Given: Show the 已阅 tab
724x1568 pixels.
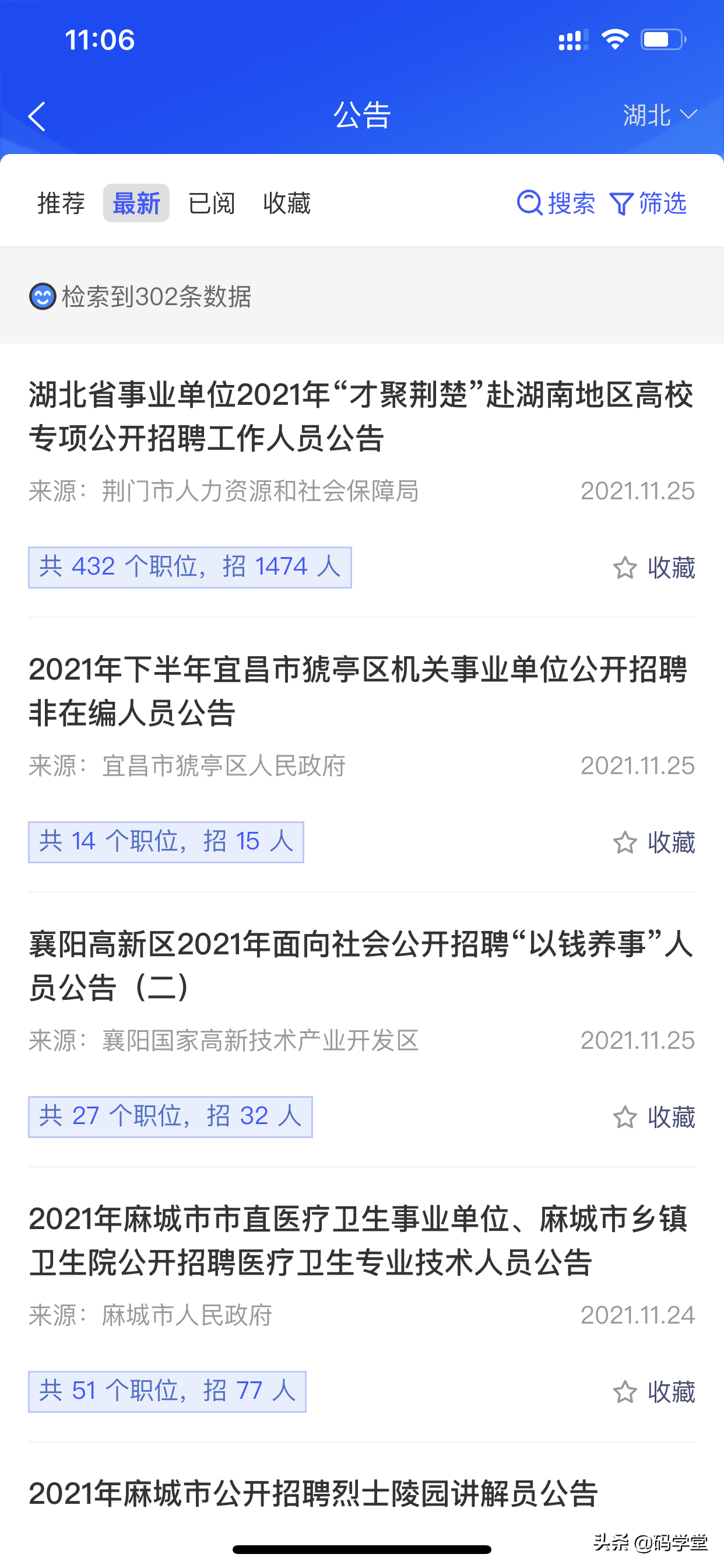Looking at the screenshot, I should coord(211,204).
